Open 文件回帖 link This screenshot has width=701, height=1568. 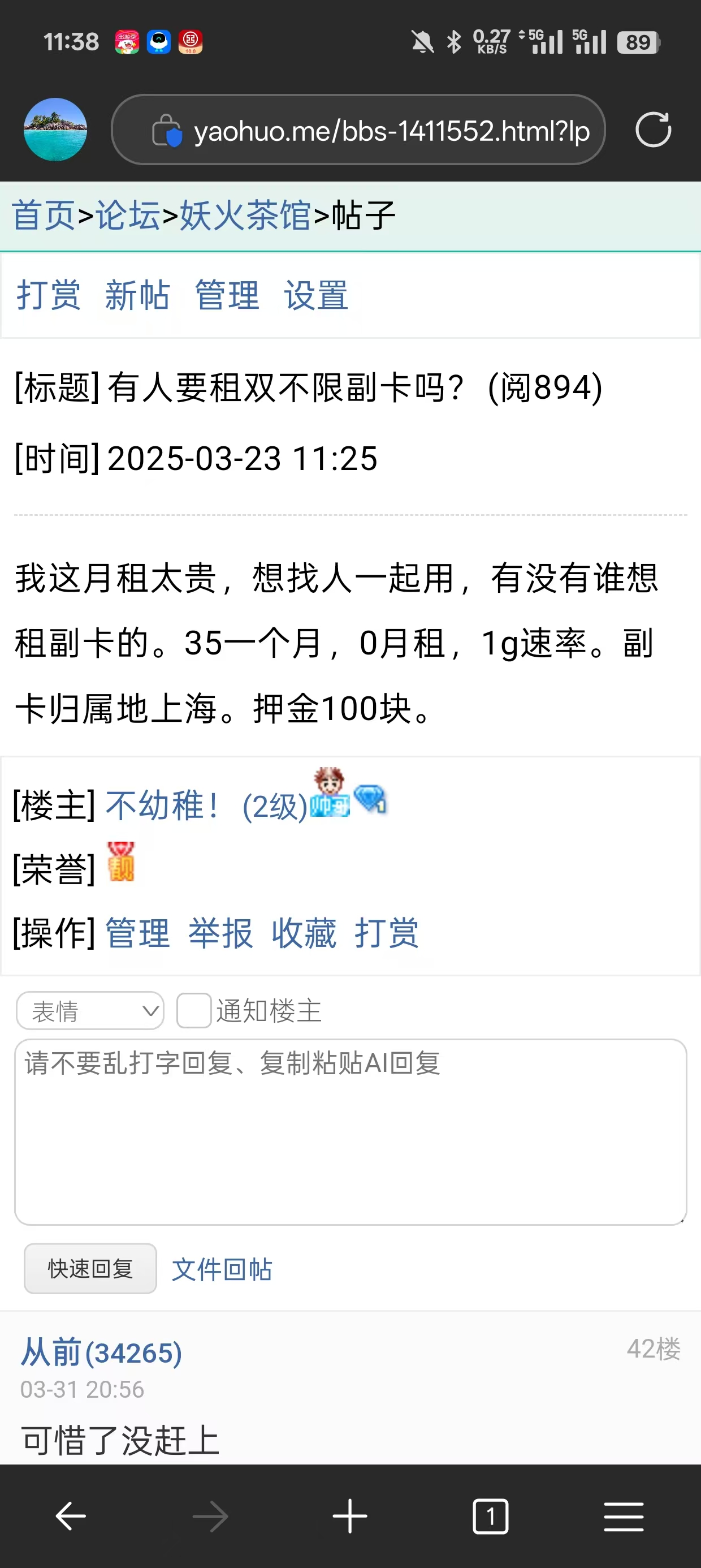click(x=222, y=1269)
